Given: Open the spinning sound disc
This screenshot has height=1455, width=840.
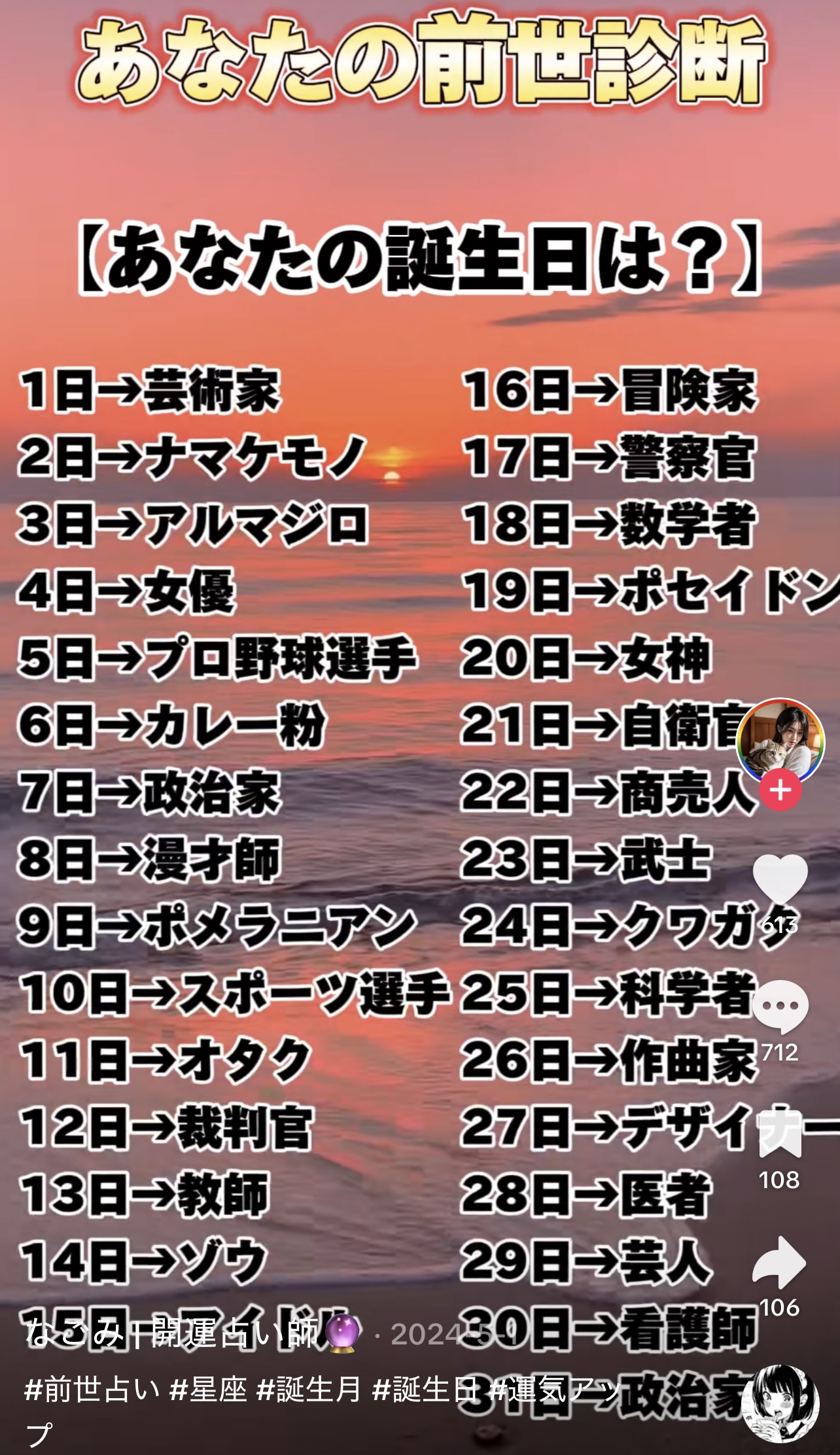Looking at the screenshot, I should (780, 1403).
